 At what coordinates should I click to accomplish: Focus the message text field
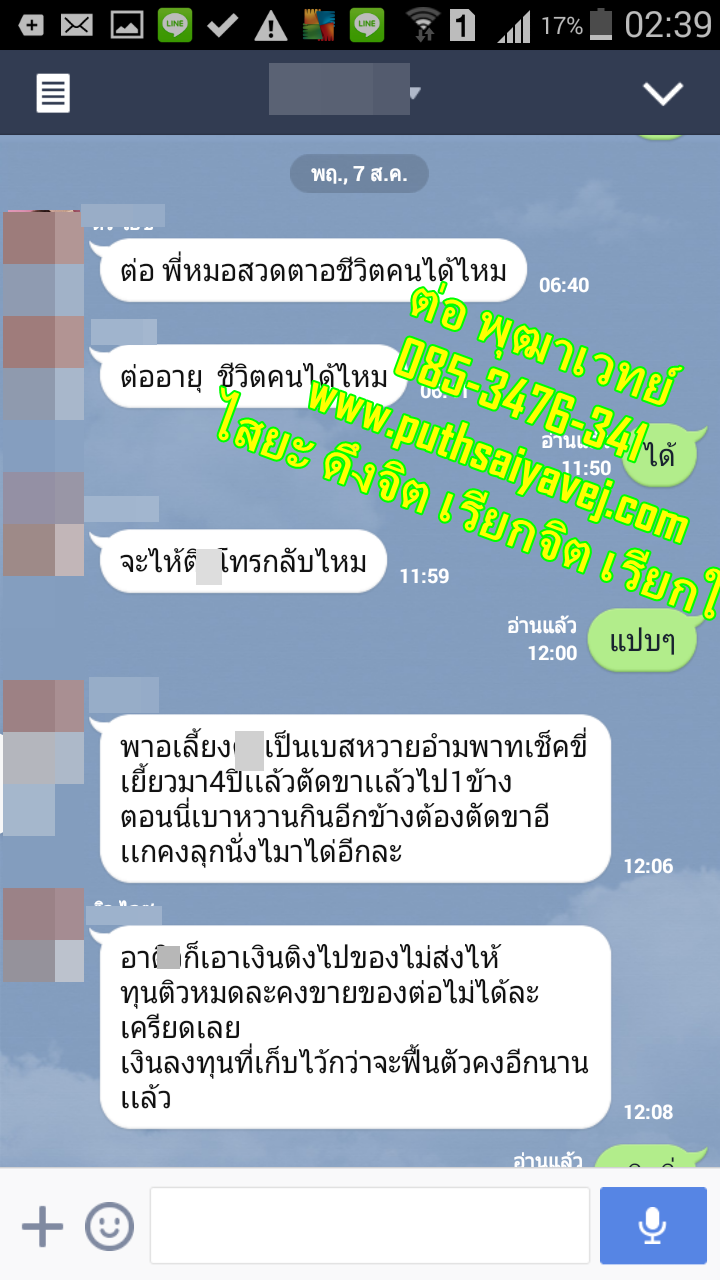[369, 1225]
